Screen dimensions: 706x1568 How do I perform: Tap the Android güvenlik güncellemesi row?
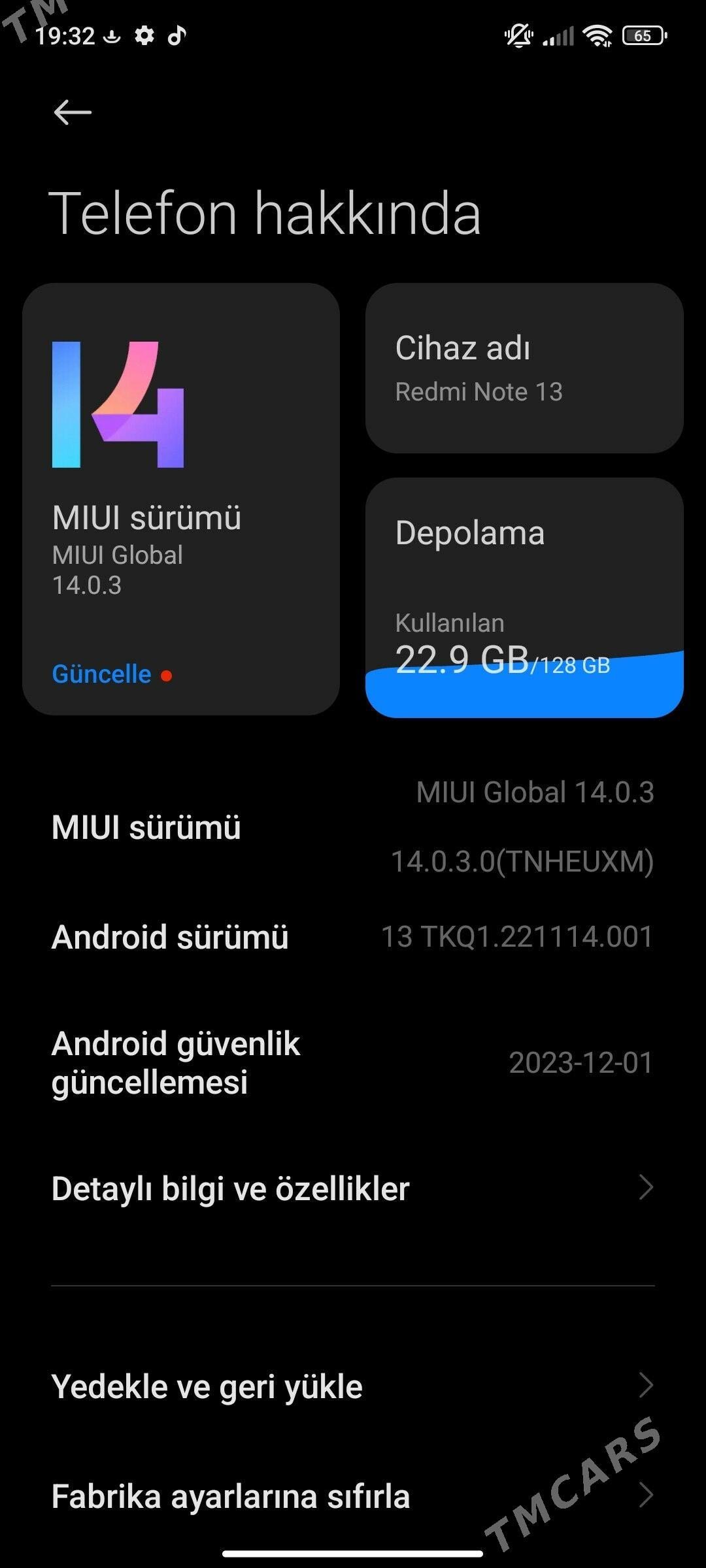click(x=353, y=1064)
